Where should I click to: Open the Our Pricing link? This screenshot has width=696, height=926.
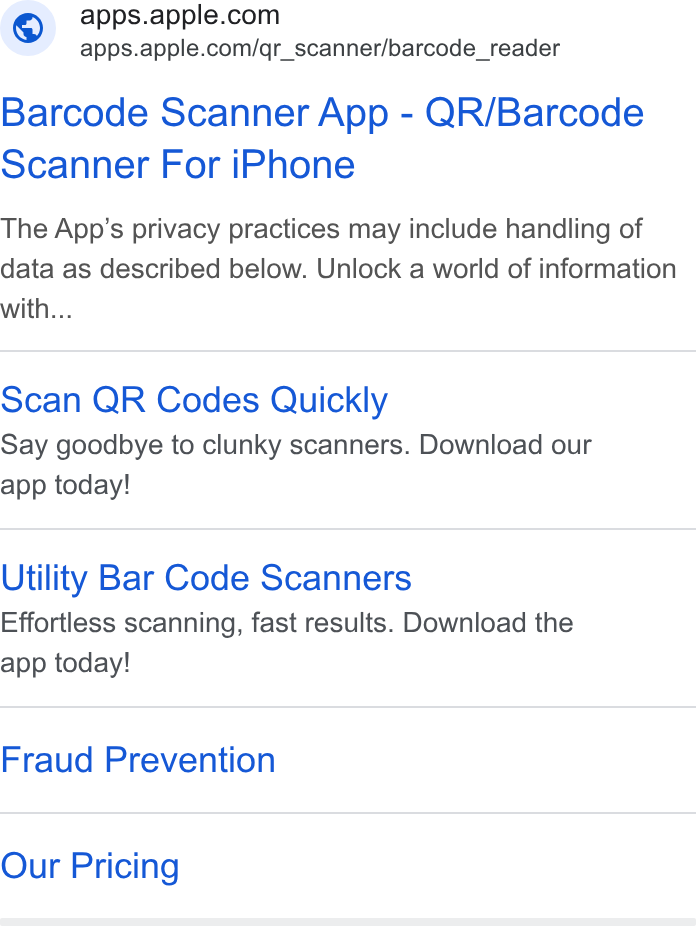(90, 866)
